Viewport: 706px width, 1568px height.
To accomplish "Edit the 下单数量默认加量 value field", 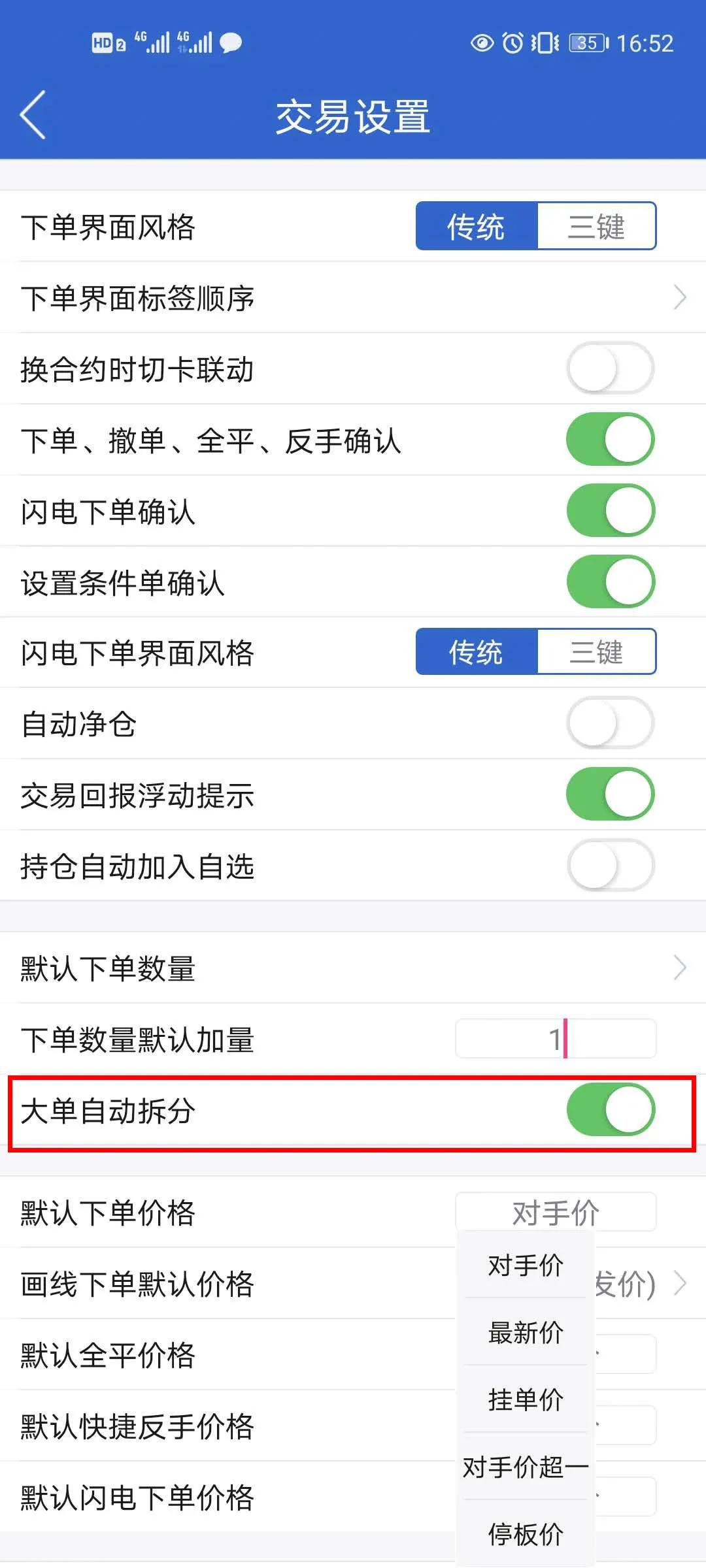I will pyautogui.click(x=555, y=1038).
